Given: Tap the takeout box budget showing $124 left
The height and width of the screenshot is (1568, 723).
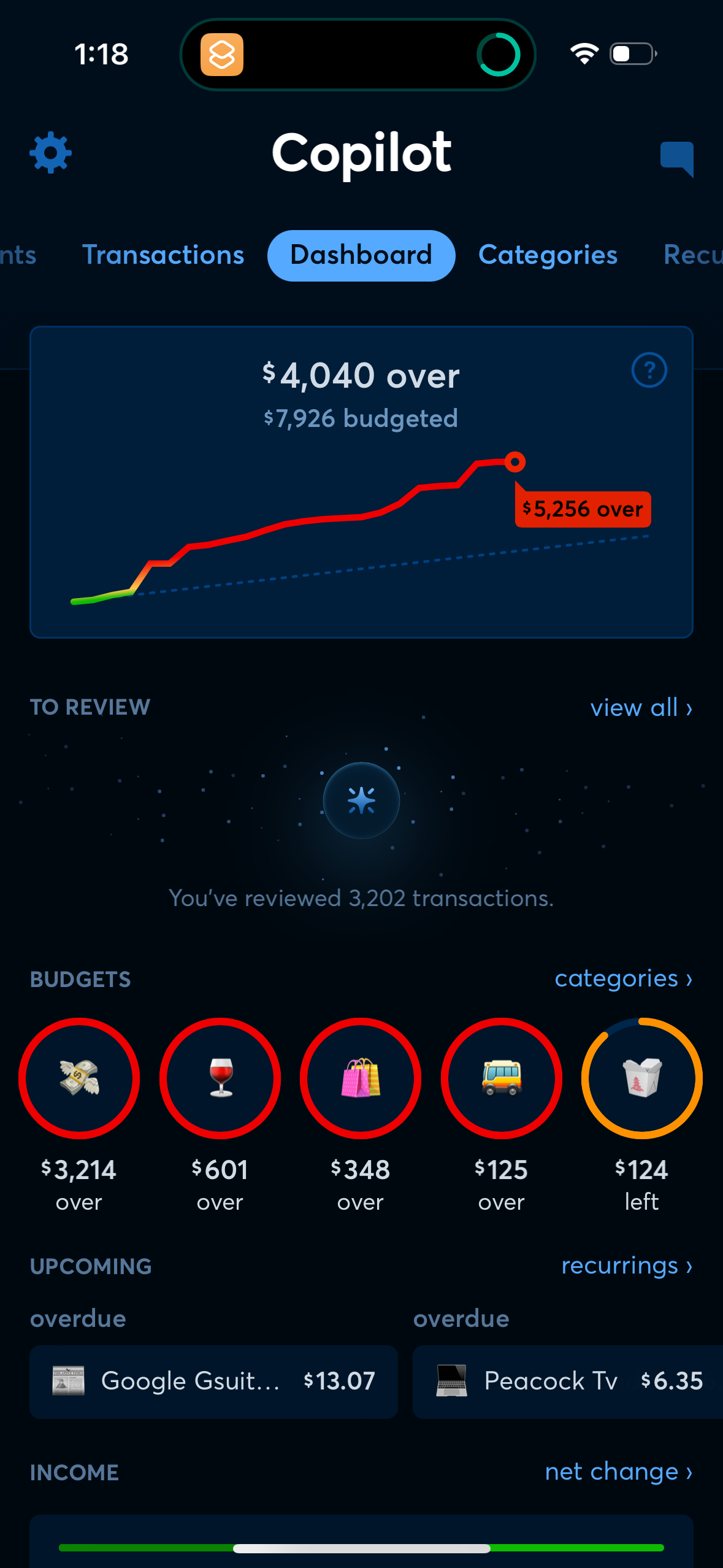Looking at the screenshot, I should click(x=641, y=1078).
